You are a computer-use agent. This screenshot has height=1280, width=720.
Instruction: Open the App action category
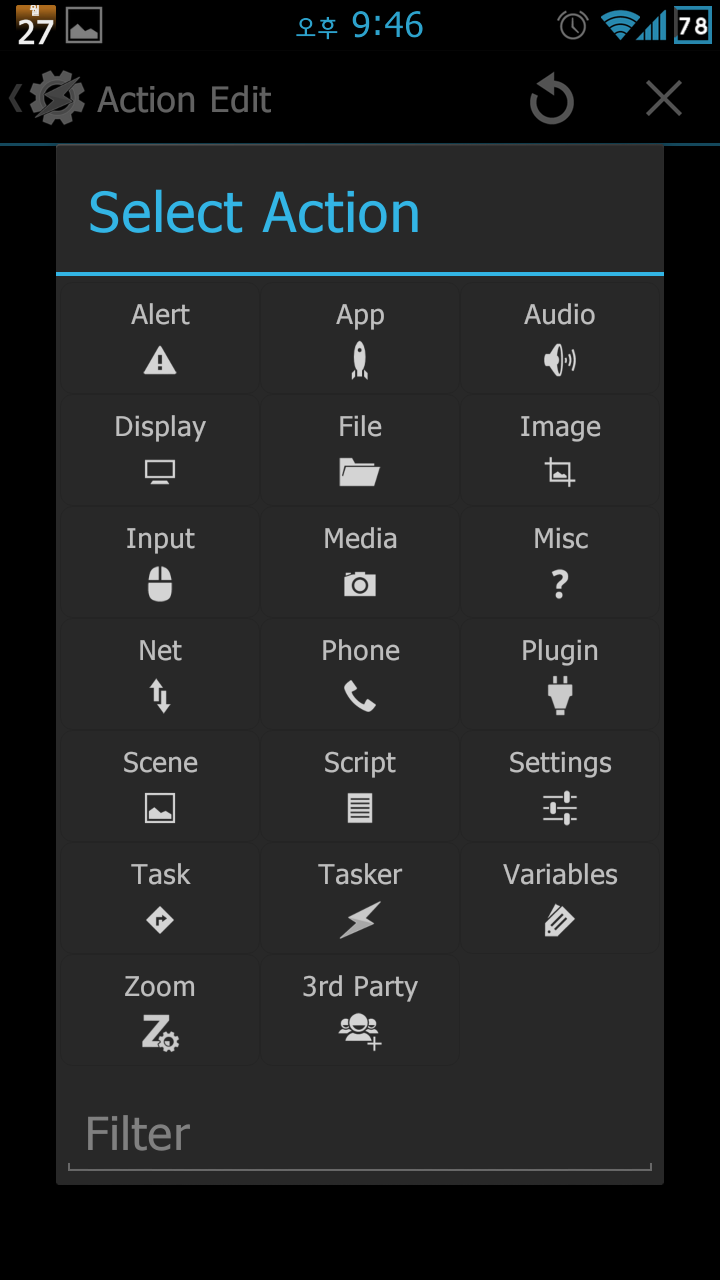click(x=360, y=339)
